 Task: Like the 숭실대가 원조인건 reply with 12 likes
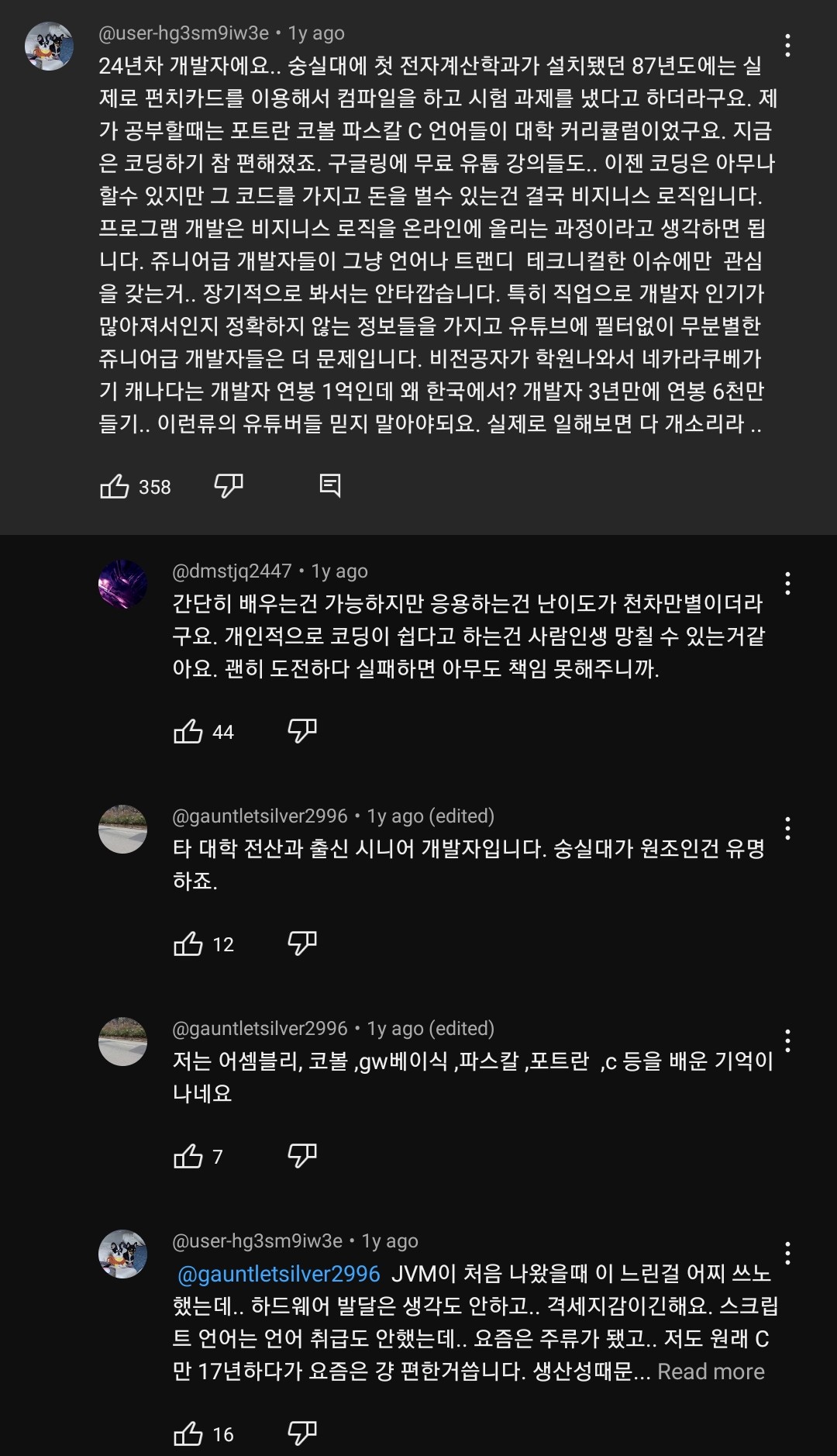click(188, 944)
